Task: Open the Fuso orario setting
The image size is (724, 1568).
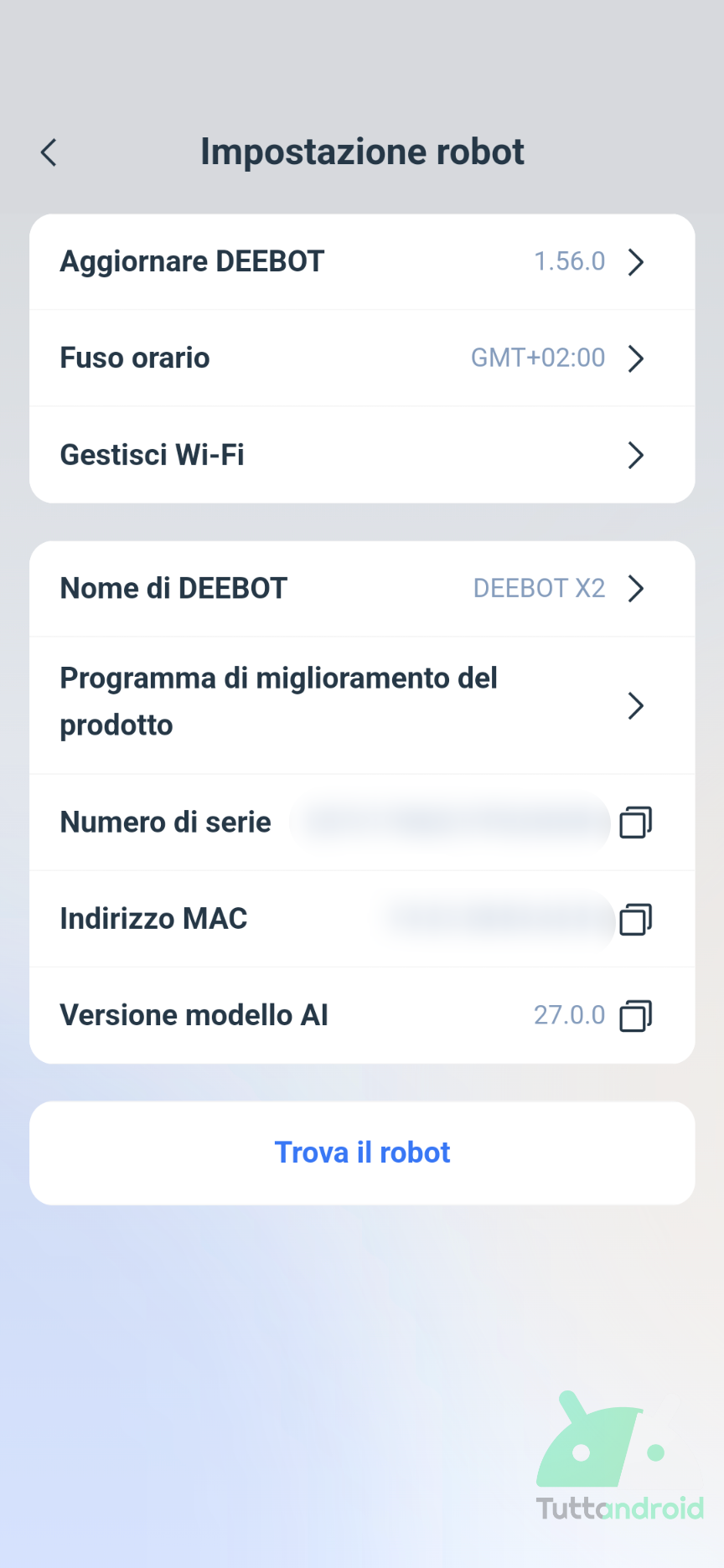Action: pos(362,358)
